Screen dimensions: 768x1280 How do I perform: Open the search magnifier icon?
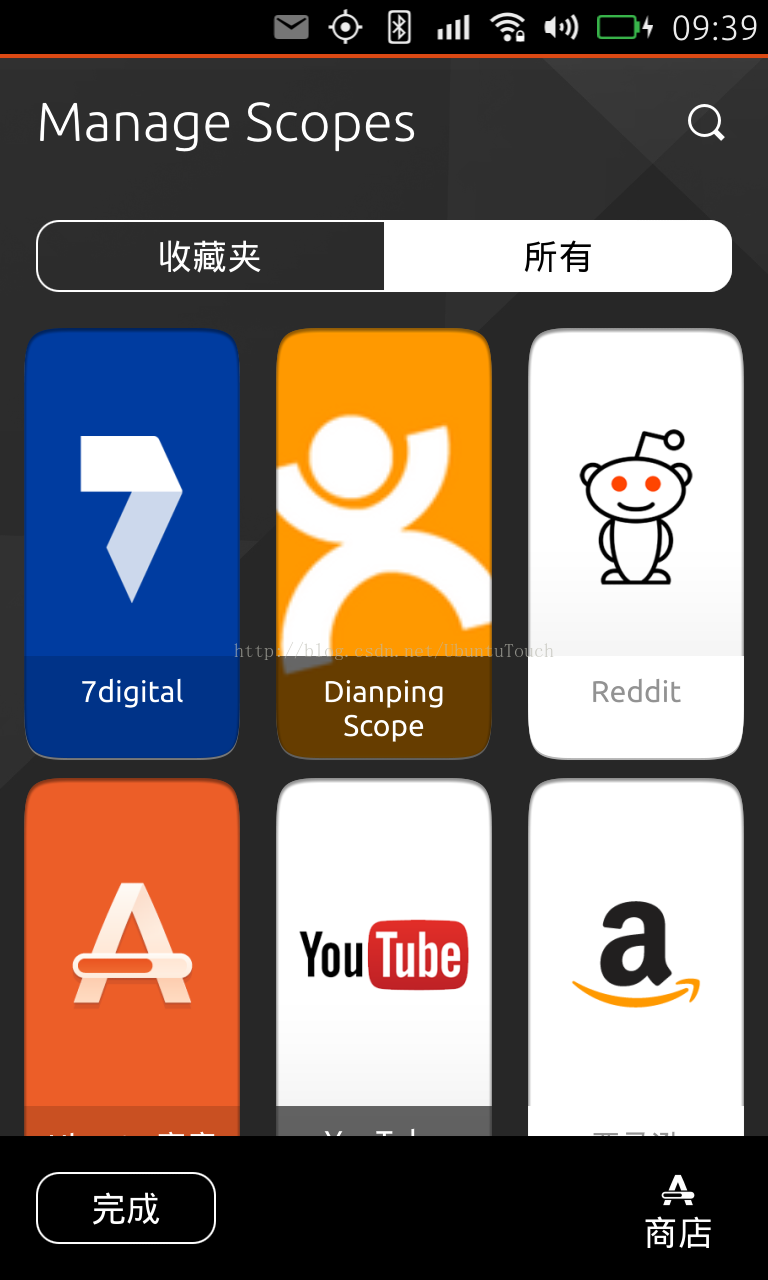(x=706, y=124)
